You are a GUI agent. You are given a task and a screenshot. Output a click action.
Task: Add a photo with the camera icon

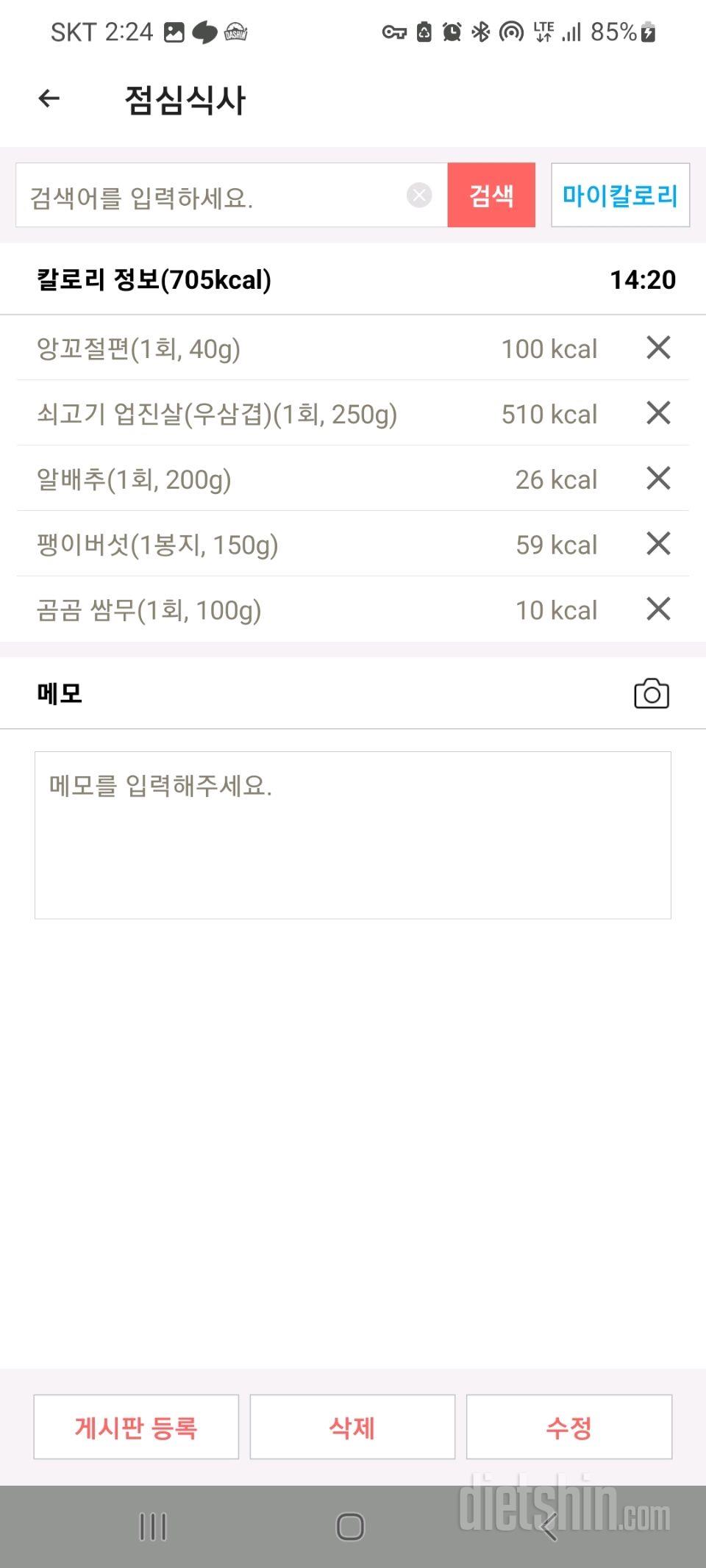click(651, 694)
